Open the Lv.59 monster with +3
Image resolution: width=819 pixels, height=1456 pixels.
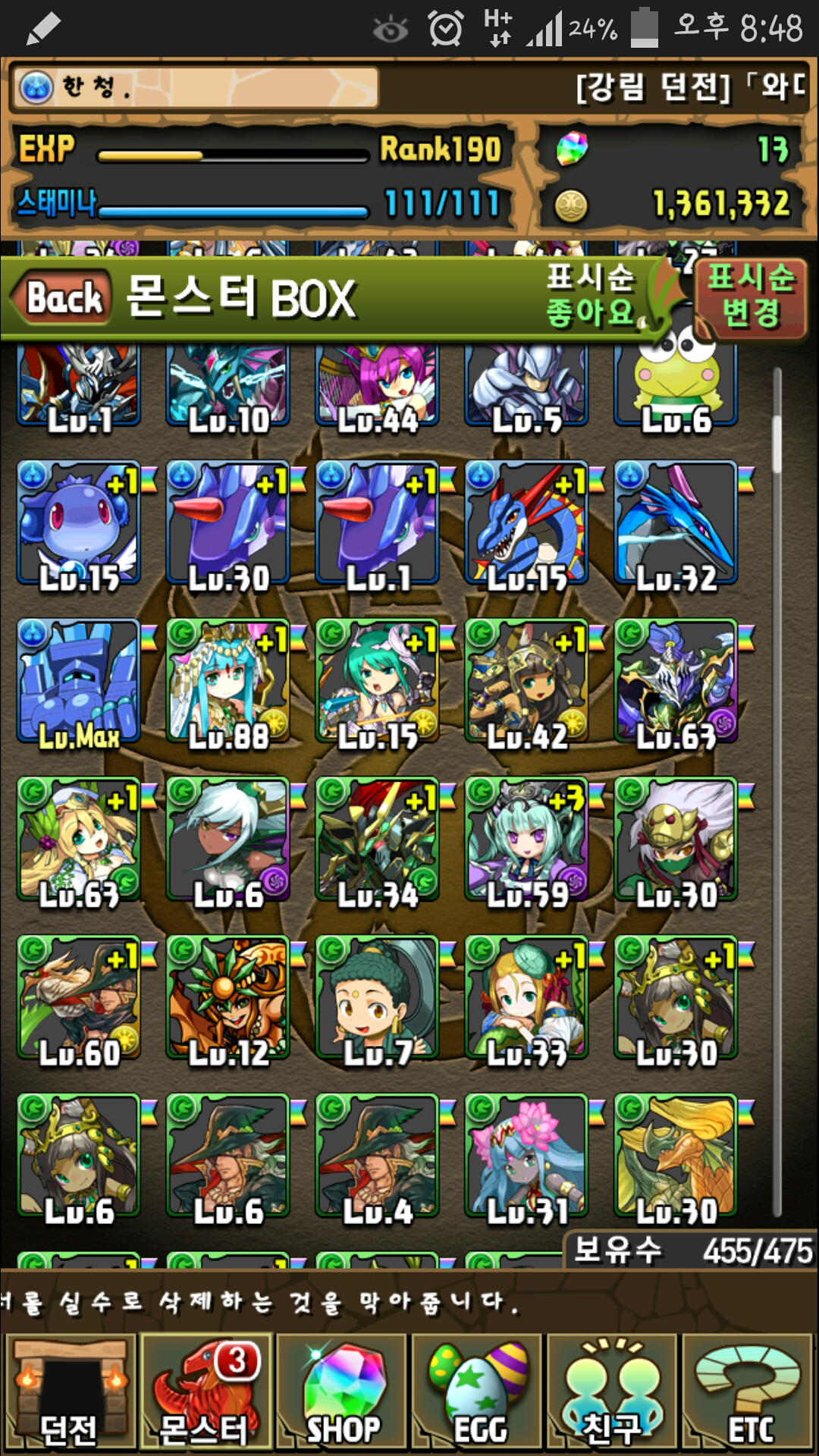click(526, 840)
